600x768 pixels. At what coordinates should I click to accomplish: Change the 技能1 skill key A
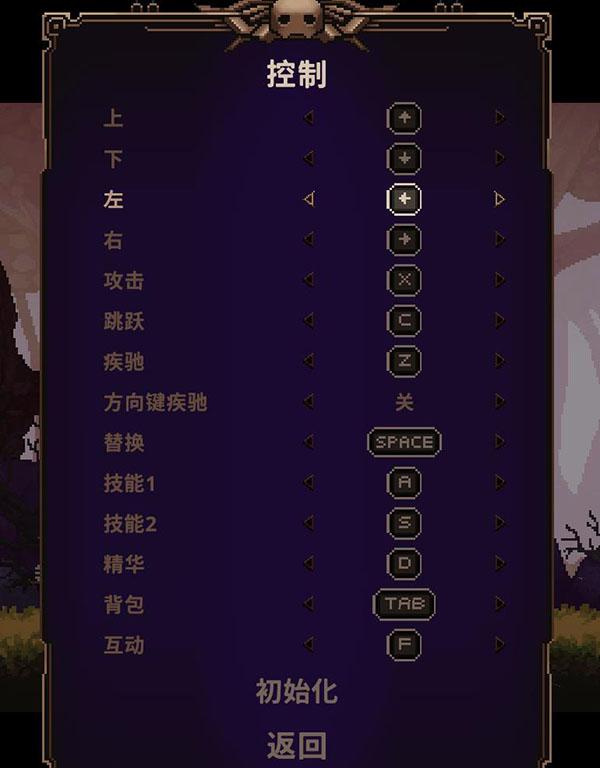click(x=404, y=483)
